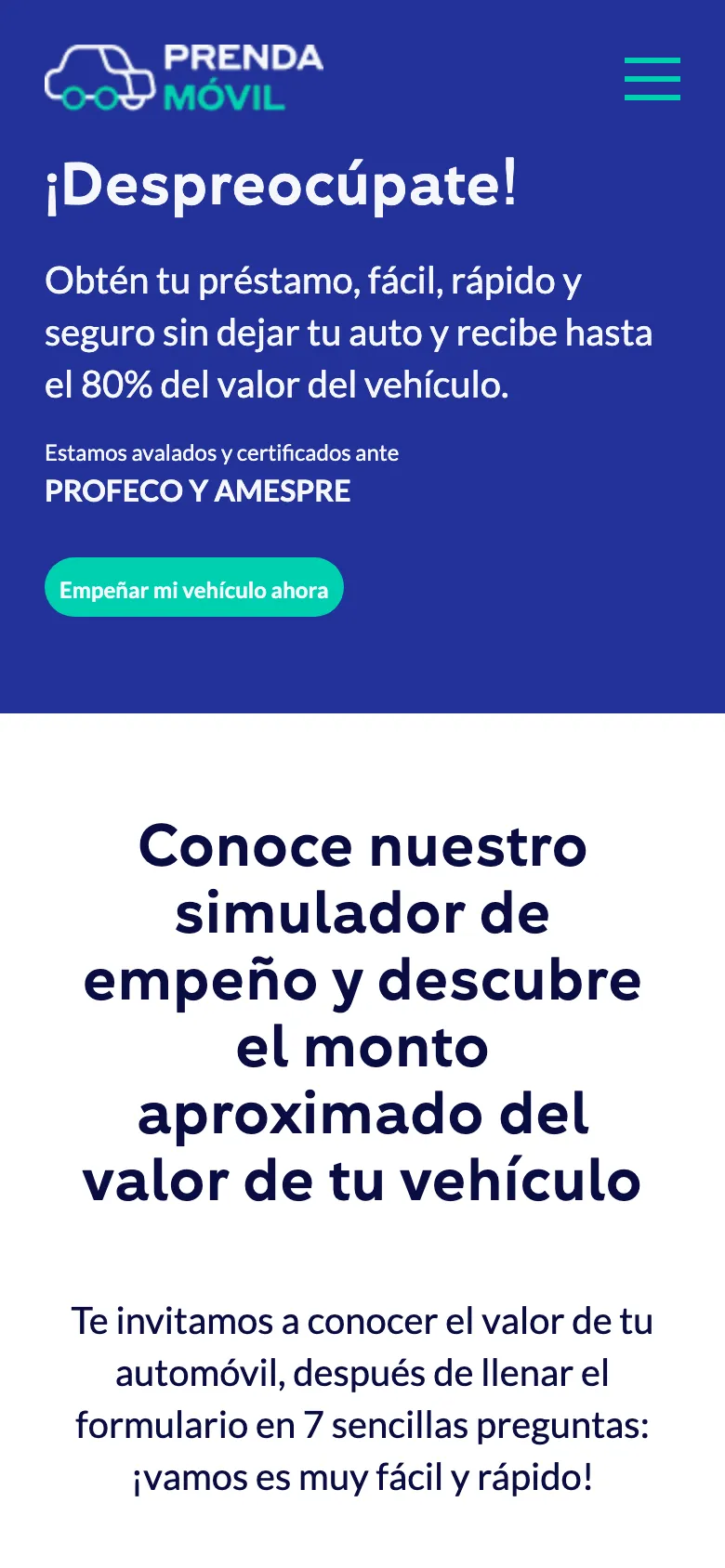Tap 'Empeñar mi vehículo ahora' button
Image resolution: width=725 pixels, height=1568 pixels.
194,588
